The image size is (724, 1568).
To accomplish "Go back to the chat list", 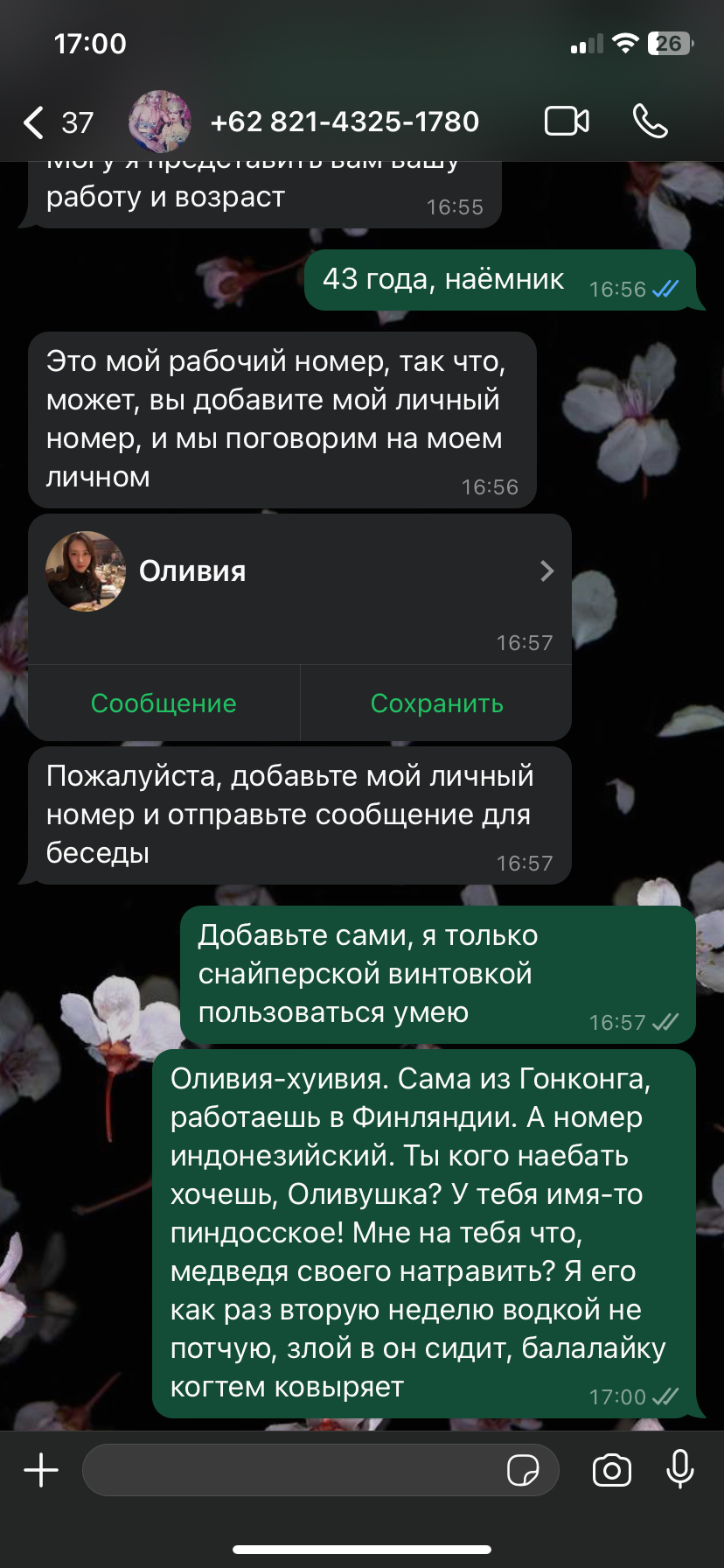I will [35, 122].
